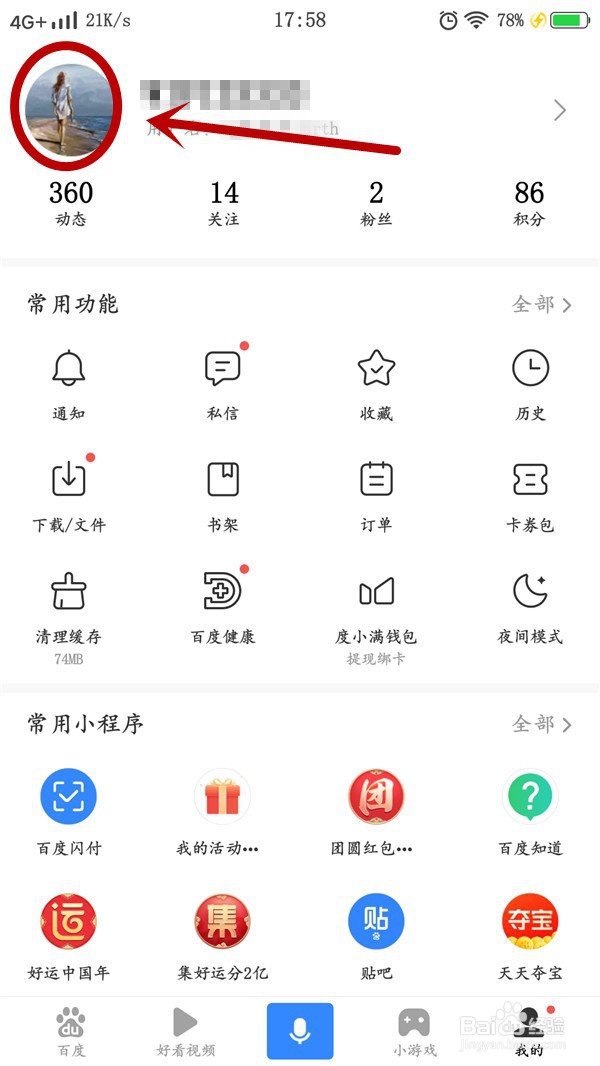This screenshot has width=600, height=1066.
Task: Switch to the 小游戏 tab
Action: pos(414,1030)
